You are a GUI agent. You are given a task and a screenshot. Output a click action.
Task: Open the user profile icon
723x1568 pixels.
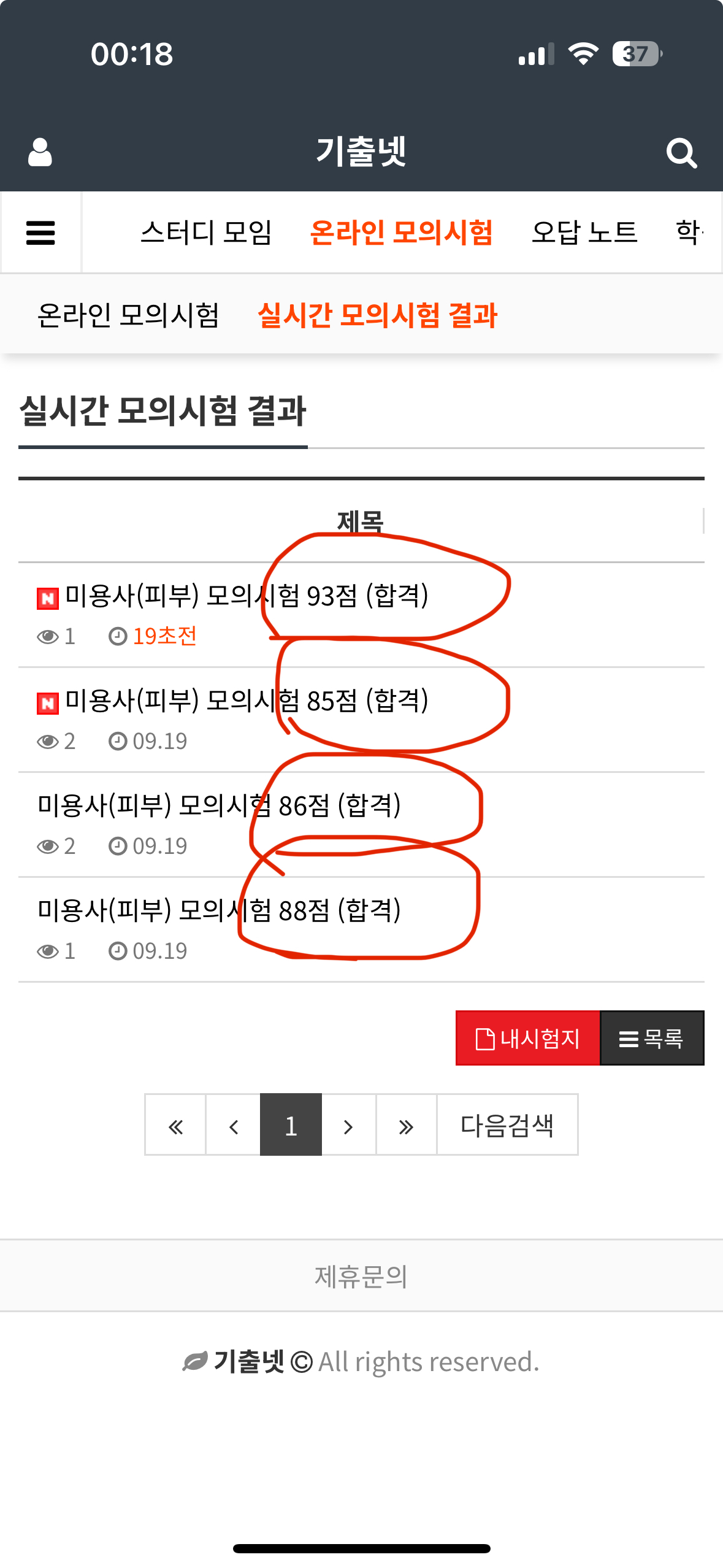pyautogui.click(x=40, y=152)
